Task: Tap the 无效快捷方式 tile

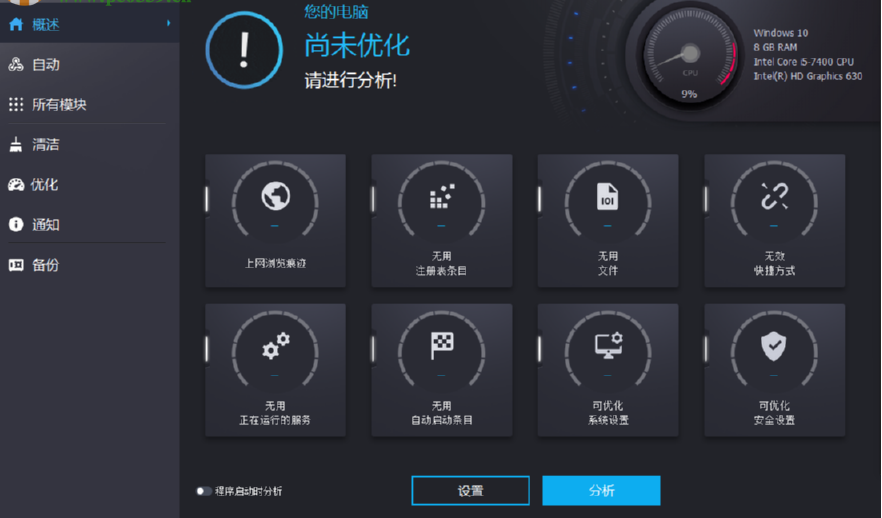Action: tap(774, 221)
